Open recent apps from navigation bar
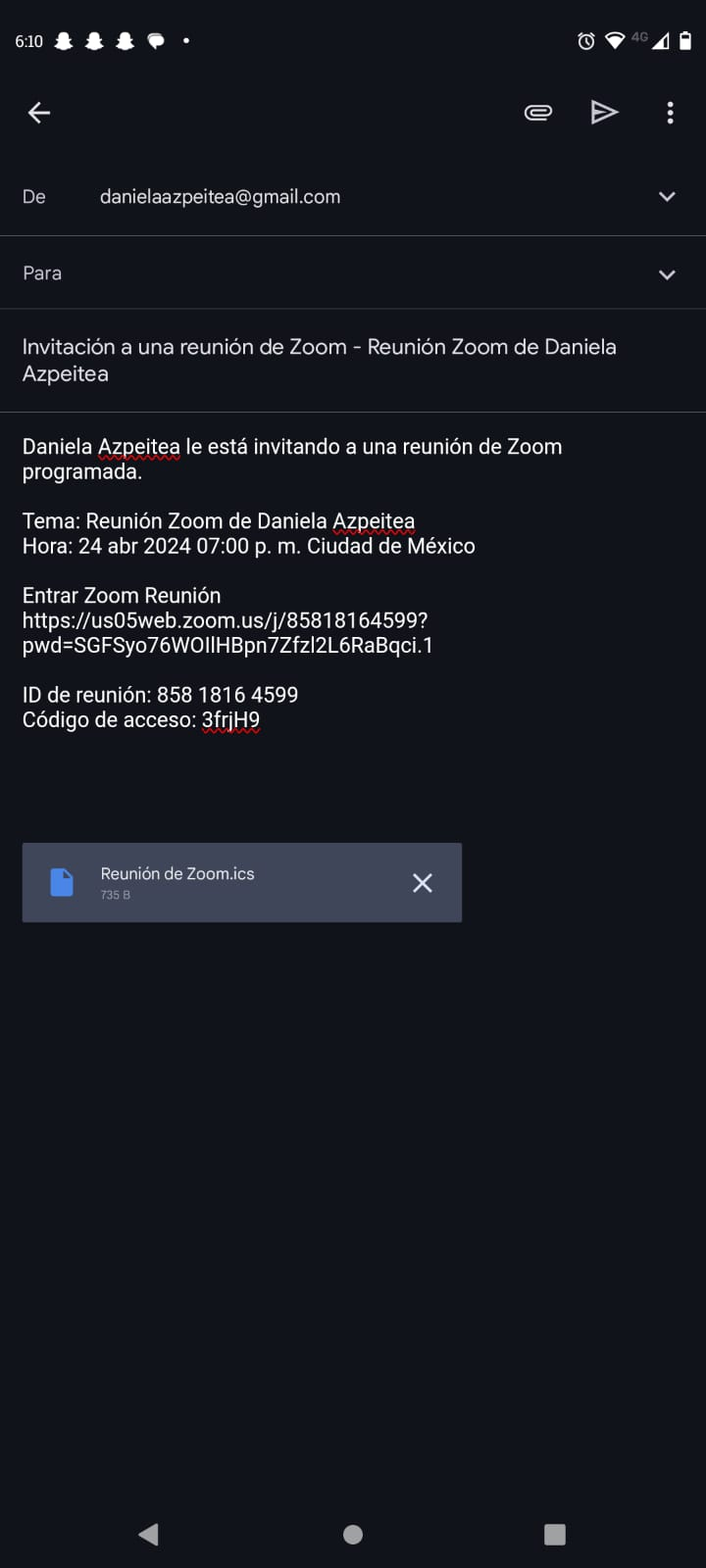 pyautogui.click(x=555, y=1535)
